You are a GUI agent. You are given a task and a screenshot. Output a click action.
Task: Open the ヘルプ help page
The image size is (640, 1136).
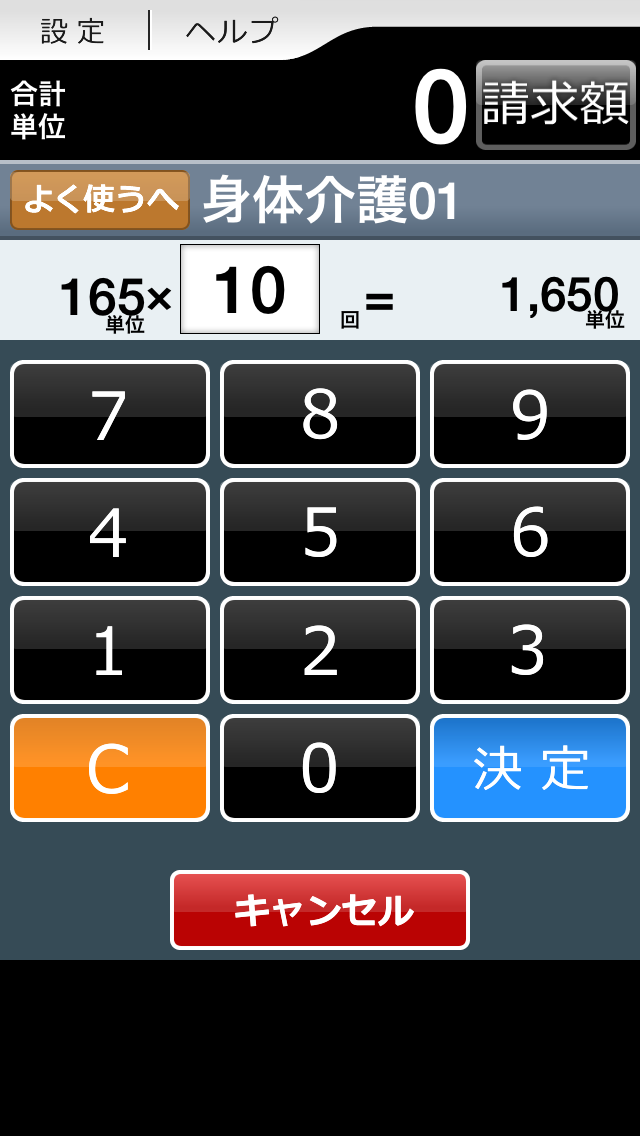pos(232,31)
